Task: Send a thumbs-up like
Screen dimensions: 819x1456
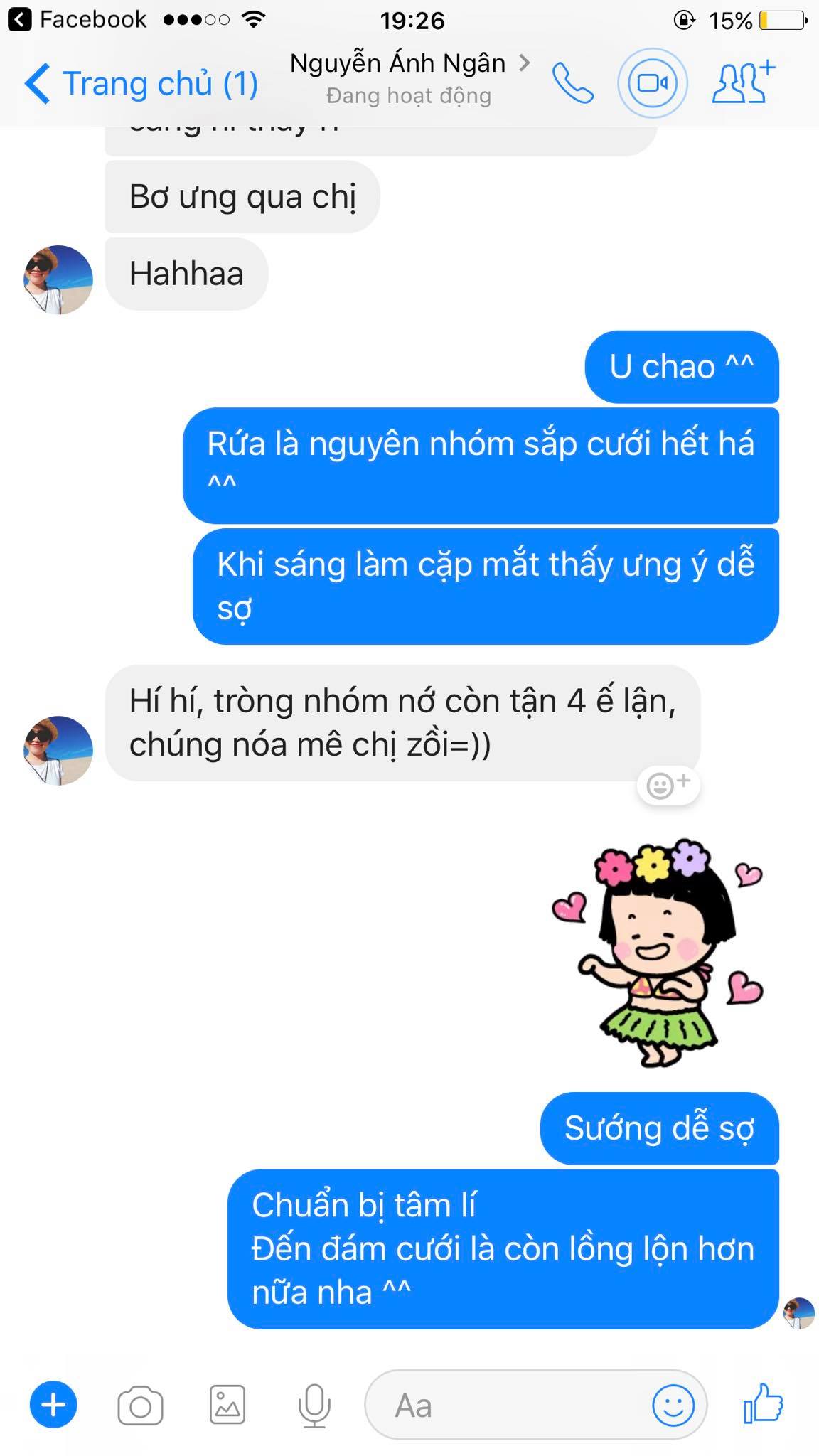Action: pos(763,1403)
